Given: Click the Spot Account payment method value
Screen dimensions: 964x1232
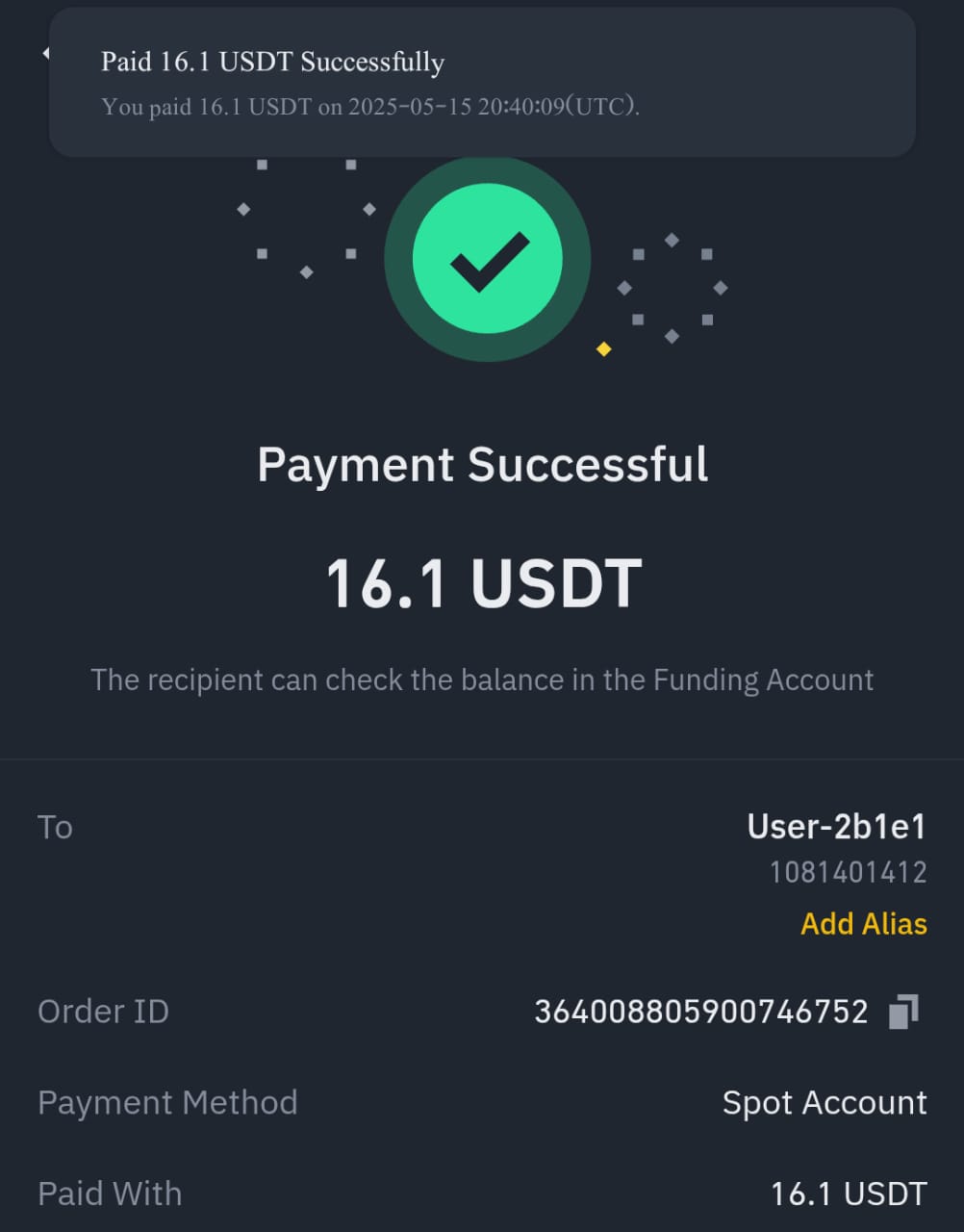Looking at the screenshot, I should coord(824,1103).
